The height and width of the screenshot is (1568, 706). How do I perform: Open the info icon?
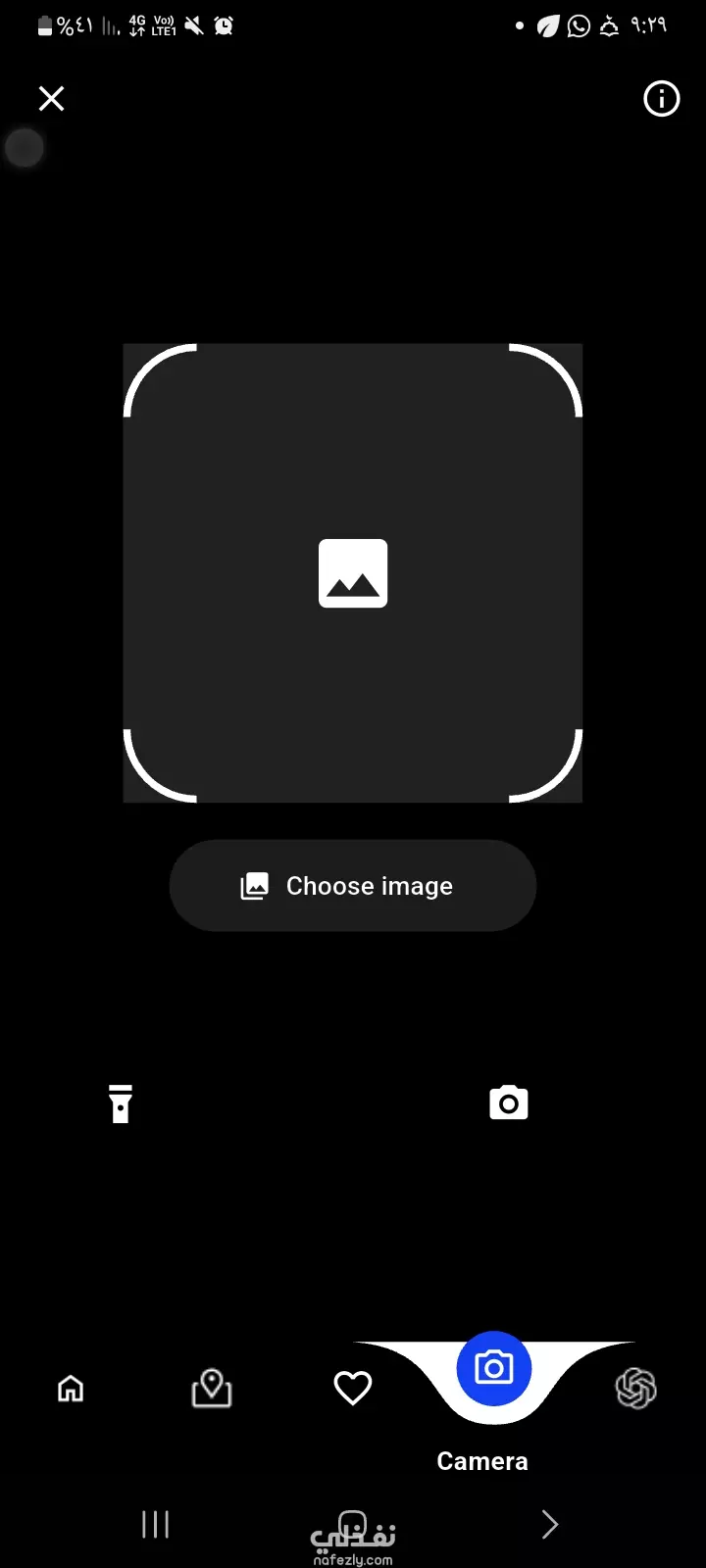pyautogui.click(x=661, y=98)
